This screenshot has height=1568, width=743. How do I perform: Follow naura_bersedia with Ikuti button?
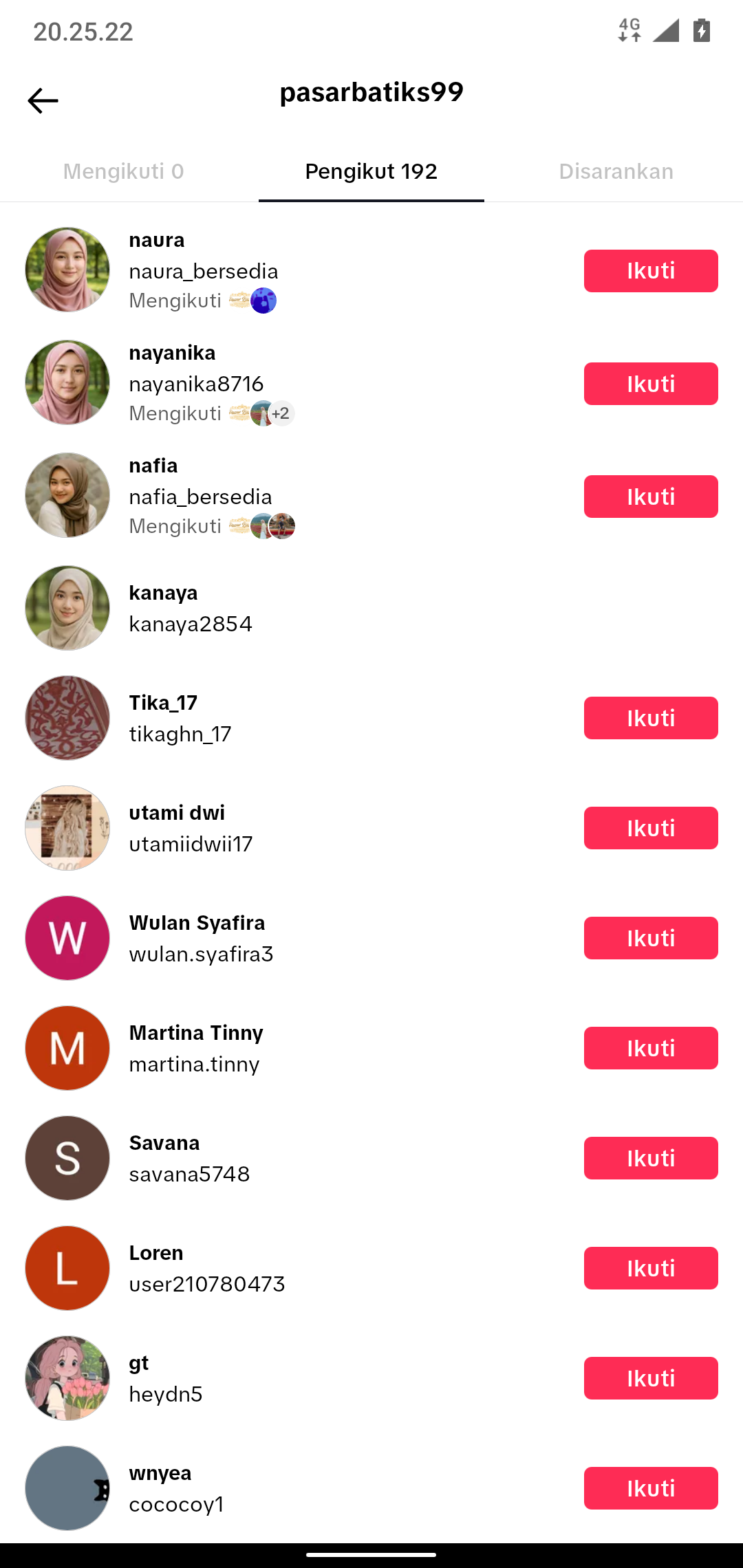click(x=651, y=271)
